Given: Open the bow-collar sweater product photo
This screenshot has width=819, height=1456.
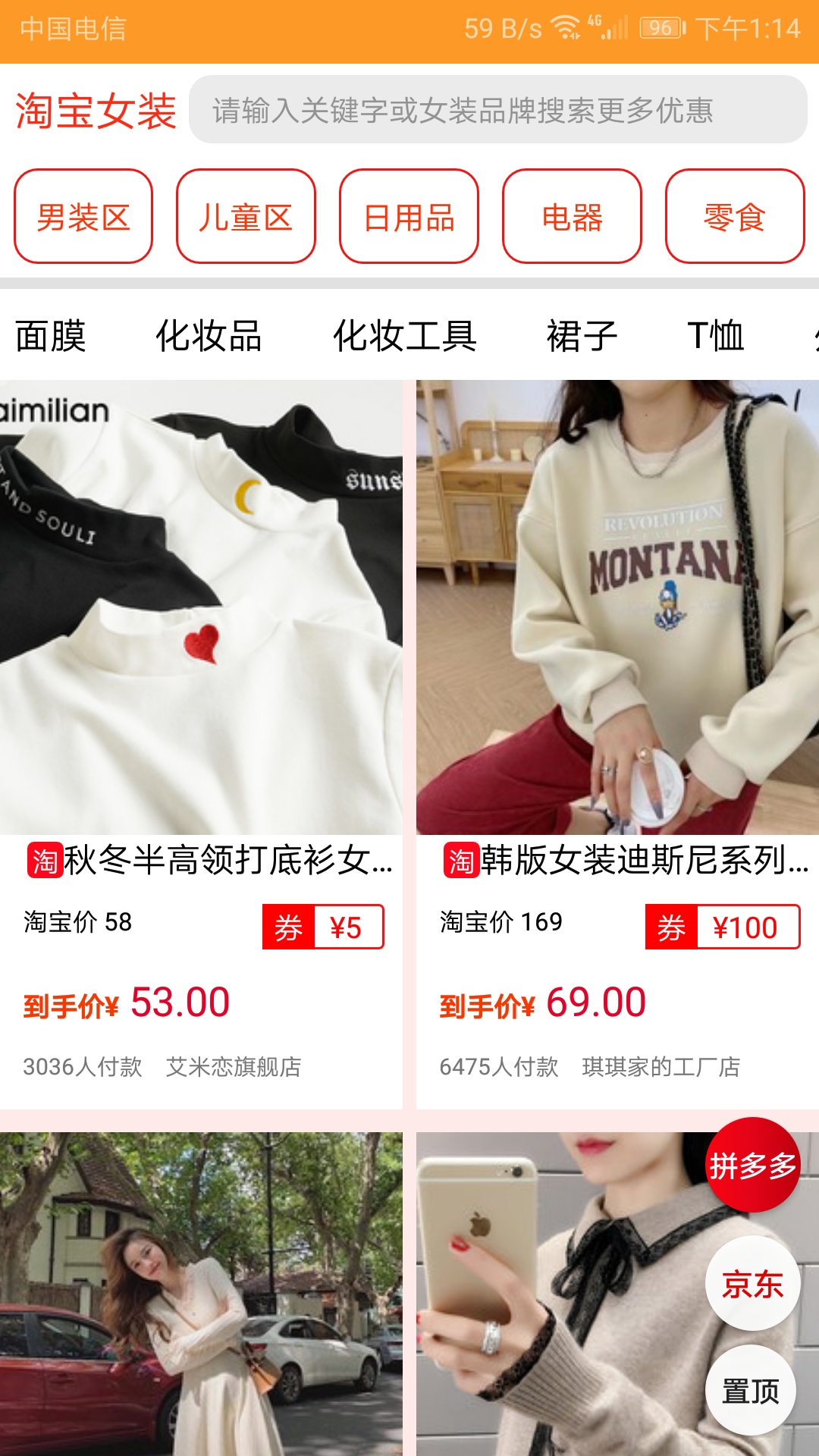Looking at the screenshot, I should click(561, 1293).
